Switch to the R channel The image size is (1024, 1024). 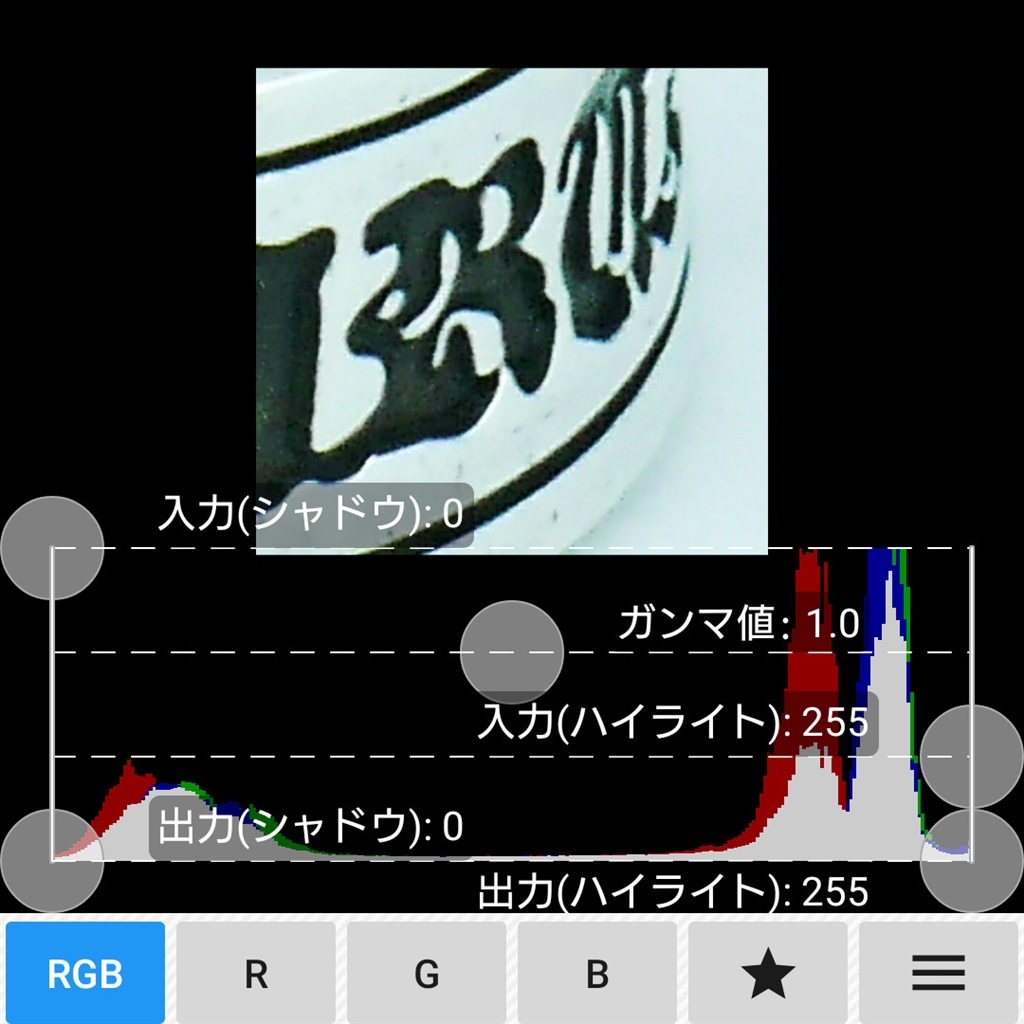point(256,972)
